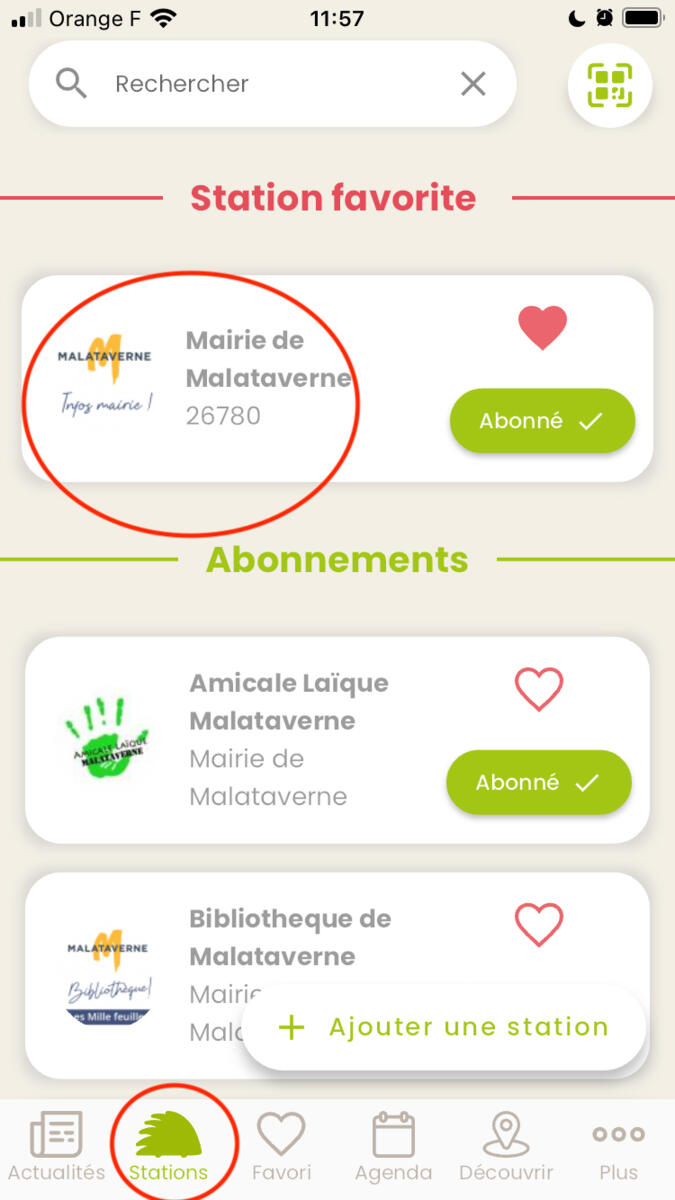Favorite the Amicale Laïque Malataverne station
Image resolution: width=675 pixels, height=1200 pixels.
[x=539, y=690]
